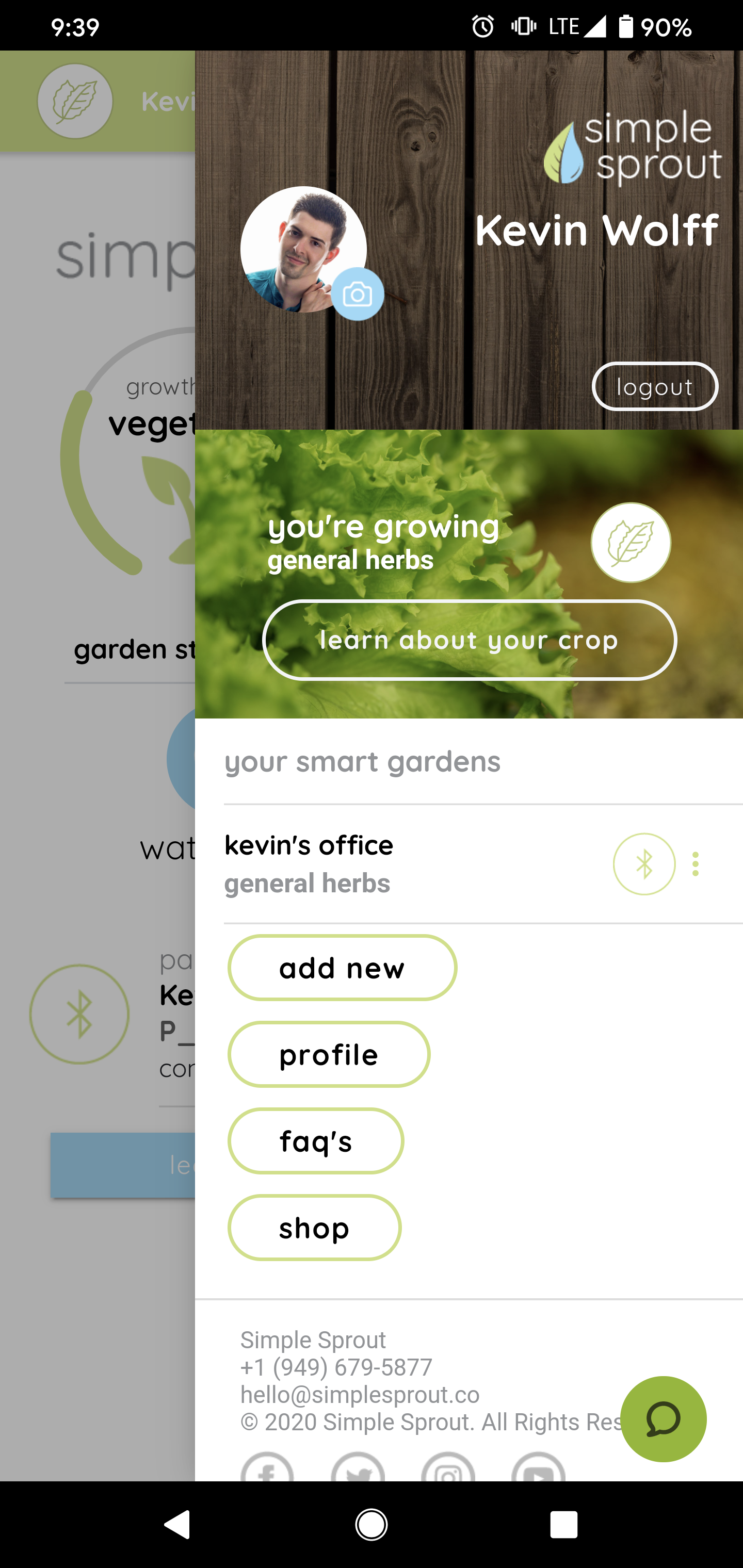Viewport: 743px width, 1568px height.
Task: Open the profile page
Action: pyautogui.click(x=329, y=1054)
